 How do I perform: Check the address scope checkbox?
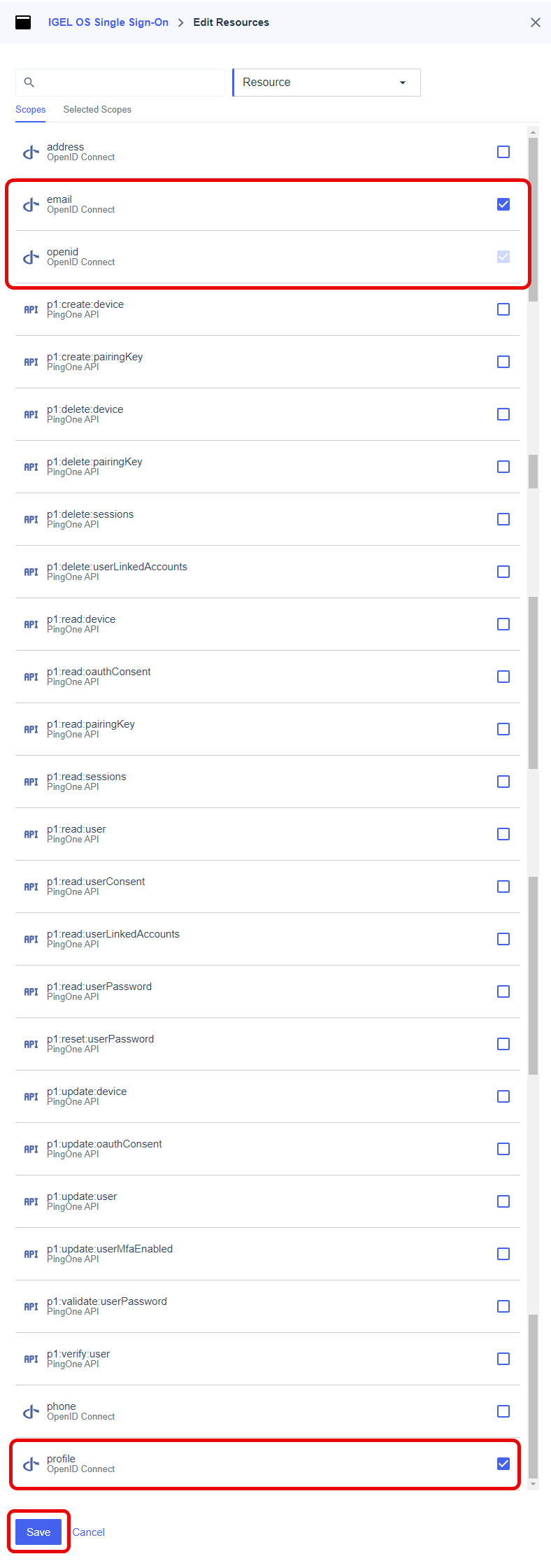[503, 152]
